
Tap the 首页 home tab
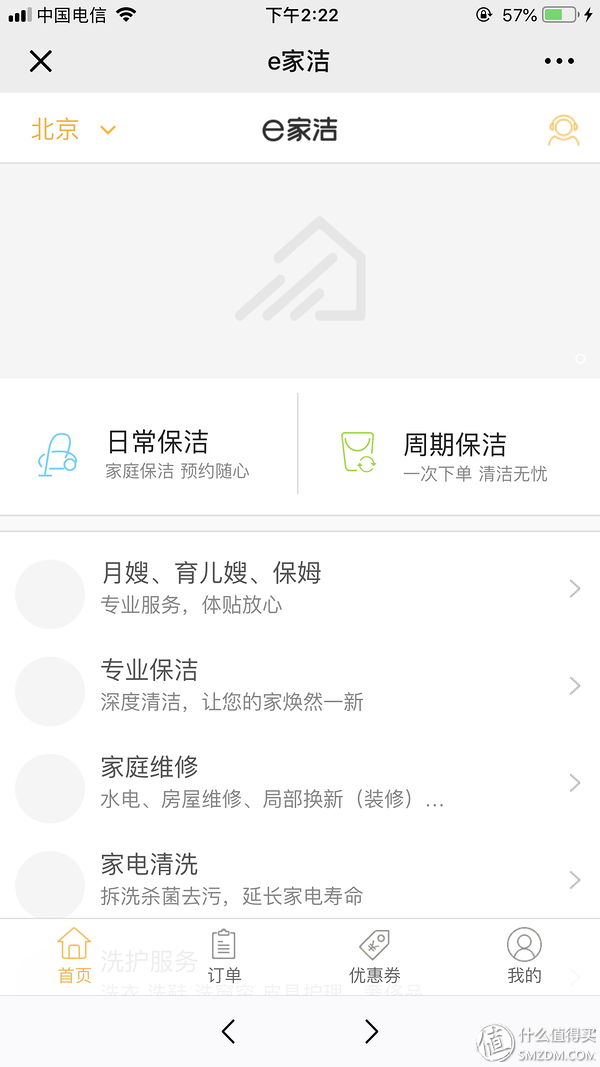pos(74,957)
